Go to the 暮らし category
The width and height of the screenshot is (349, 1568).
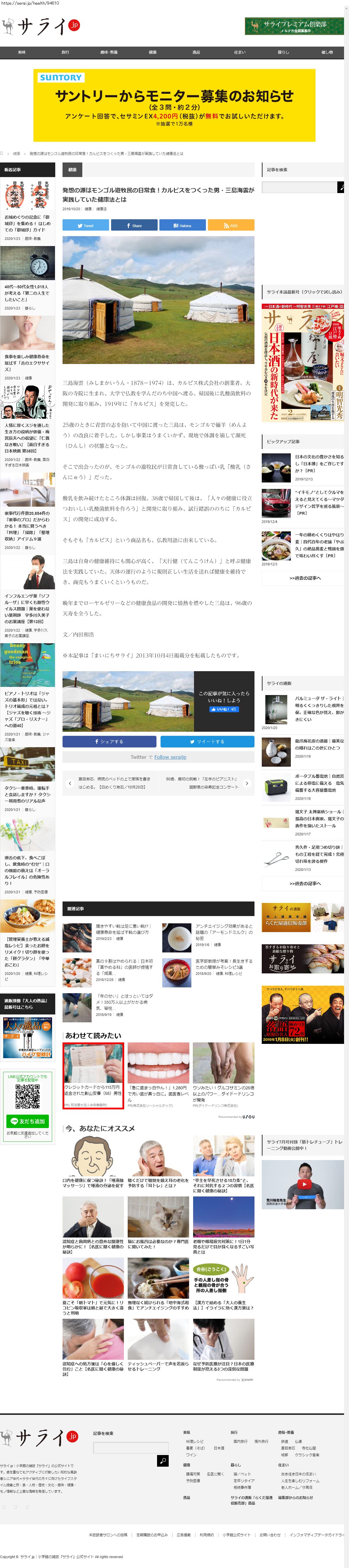pyautogui.click(x=283, y=52)
